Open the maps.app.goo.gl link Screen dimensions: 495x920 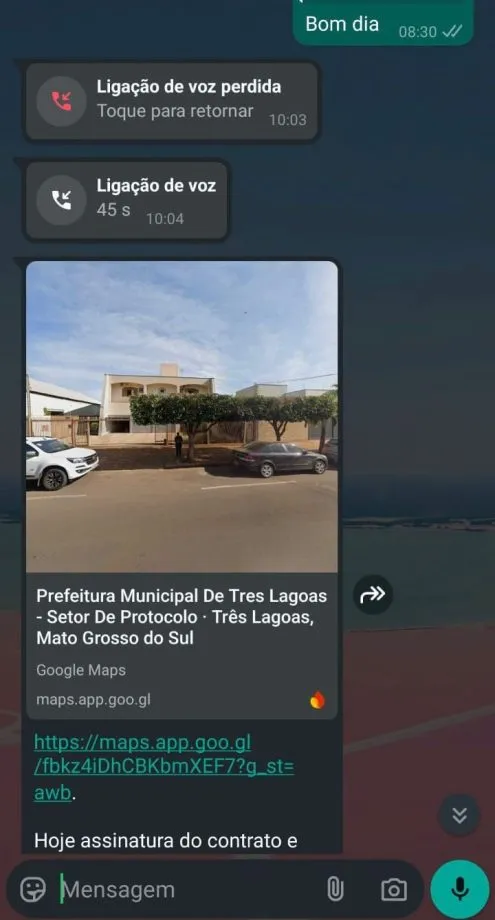(x=164, y=768)
